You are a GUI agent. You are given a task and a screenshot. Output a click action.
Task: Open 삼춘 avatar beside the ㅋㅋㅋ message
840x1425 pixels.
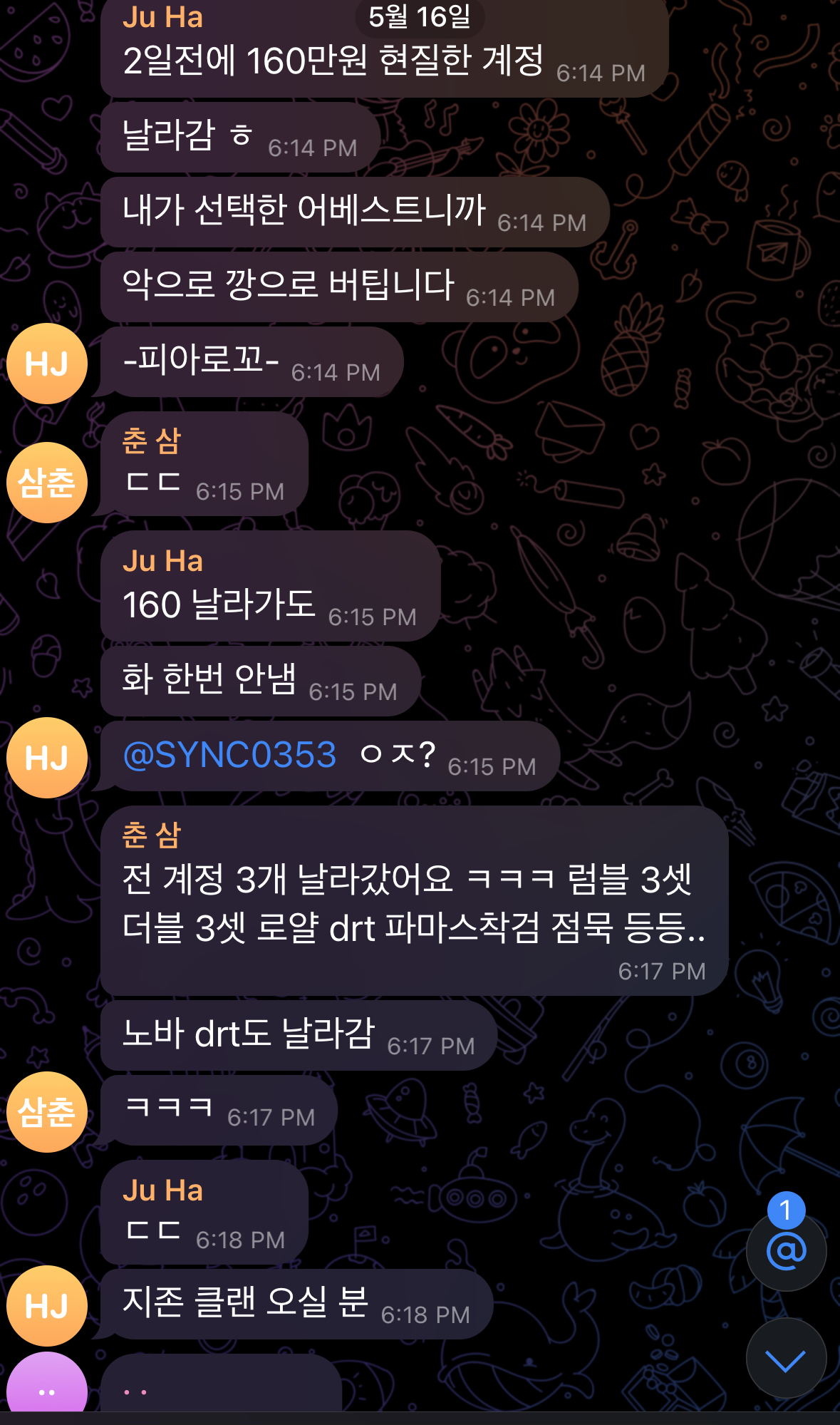pos(47,1112)
